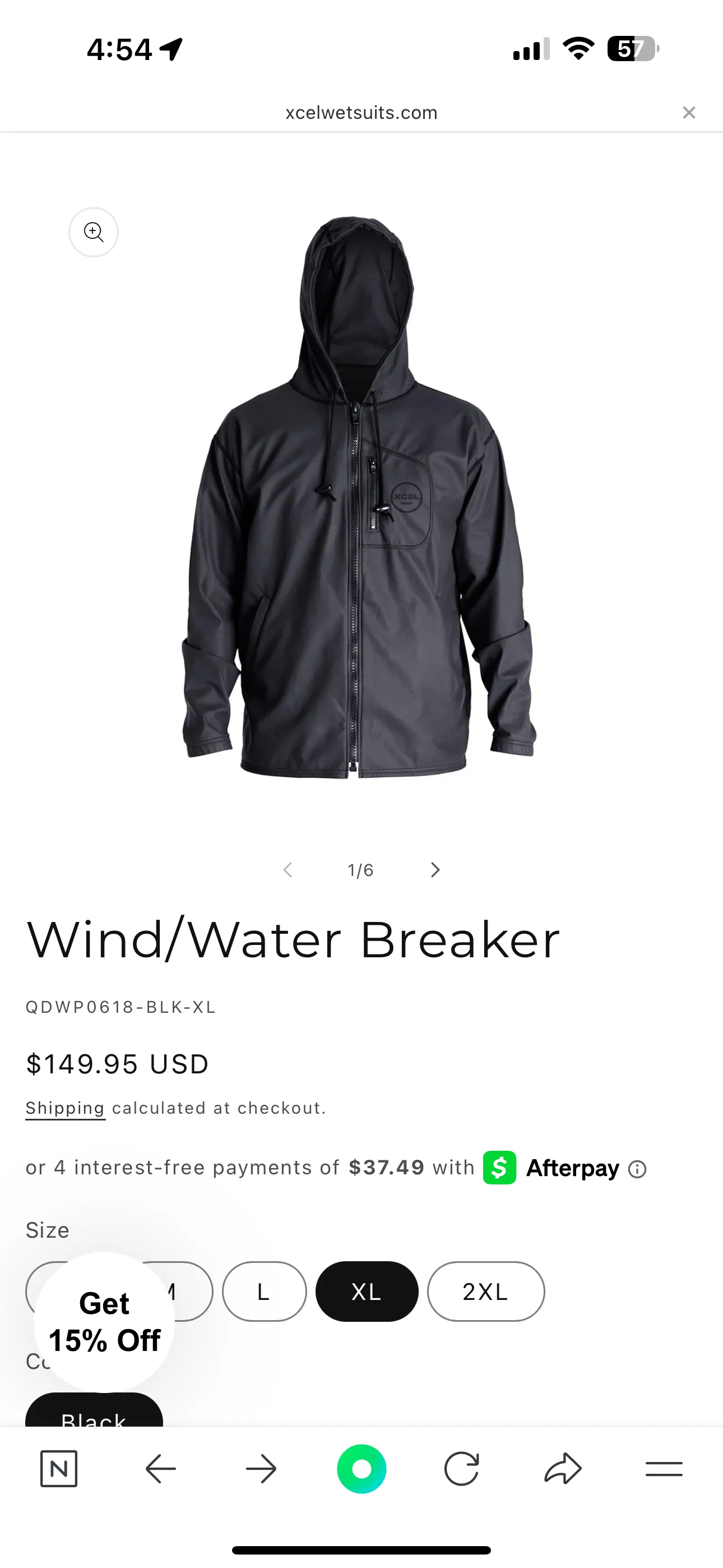Screen dimensions: 723x1568
Task: Close the in-app browser
Action: coord(688,113)
